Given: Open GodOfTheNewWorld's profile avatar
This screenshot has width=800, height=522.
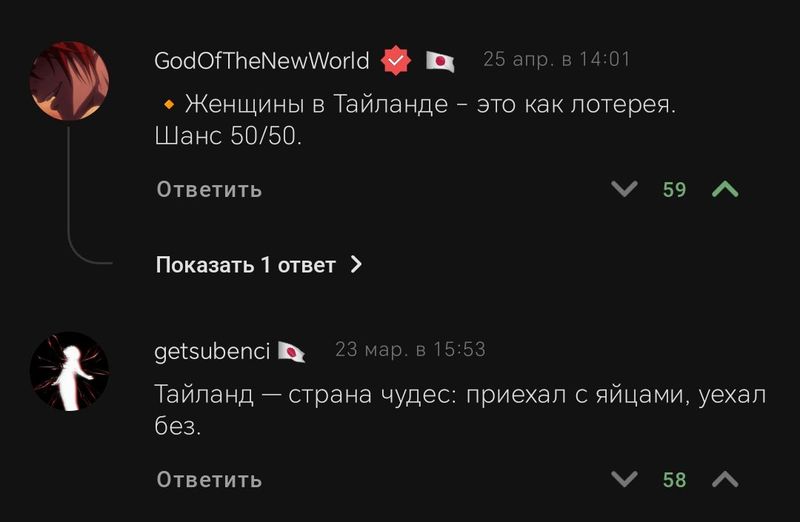Looking at the screenshot, I should point(69,81).
